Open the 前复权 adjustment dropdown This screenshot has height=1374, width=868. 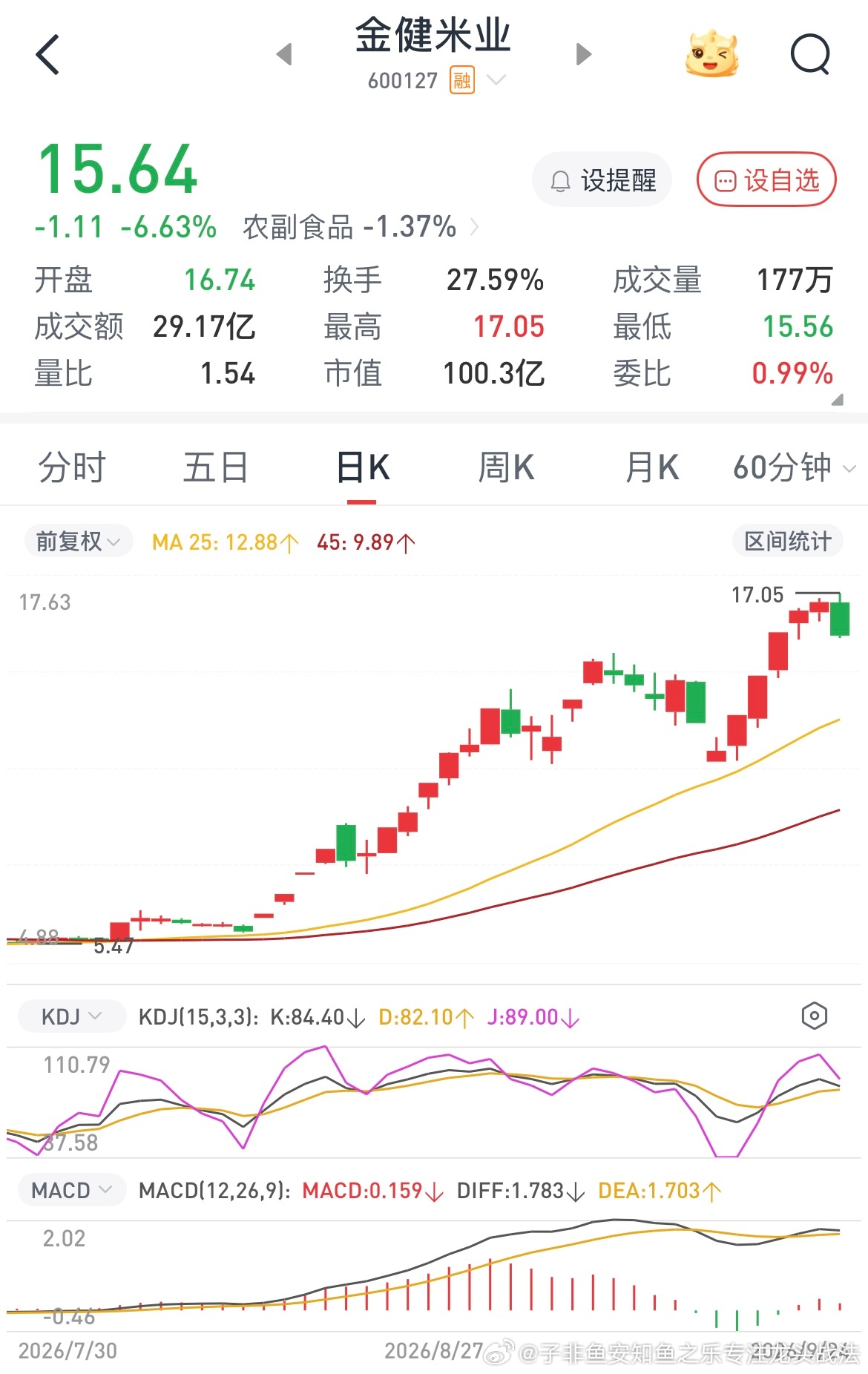[78, 541]
